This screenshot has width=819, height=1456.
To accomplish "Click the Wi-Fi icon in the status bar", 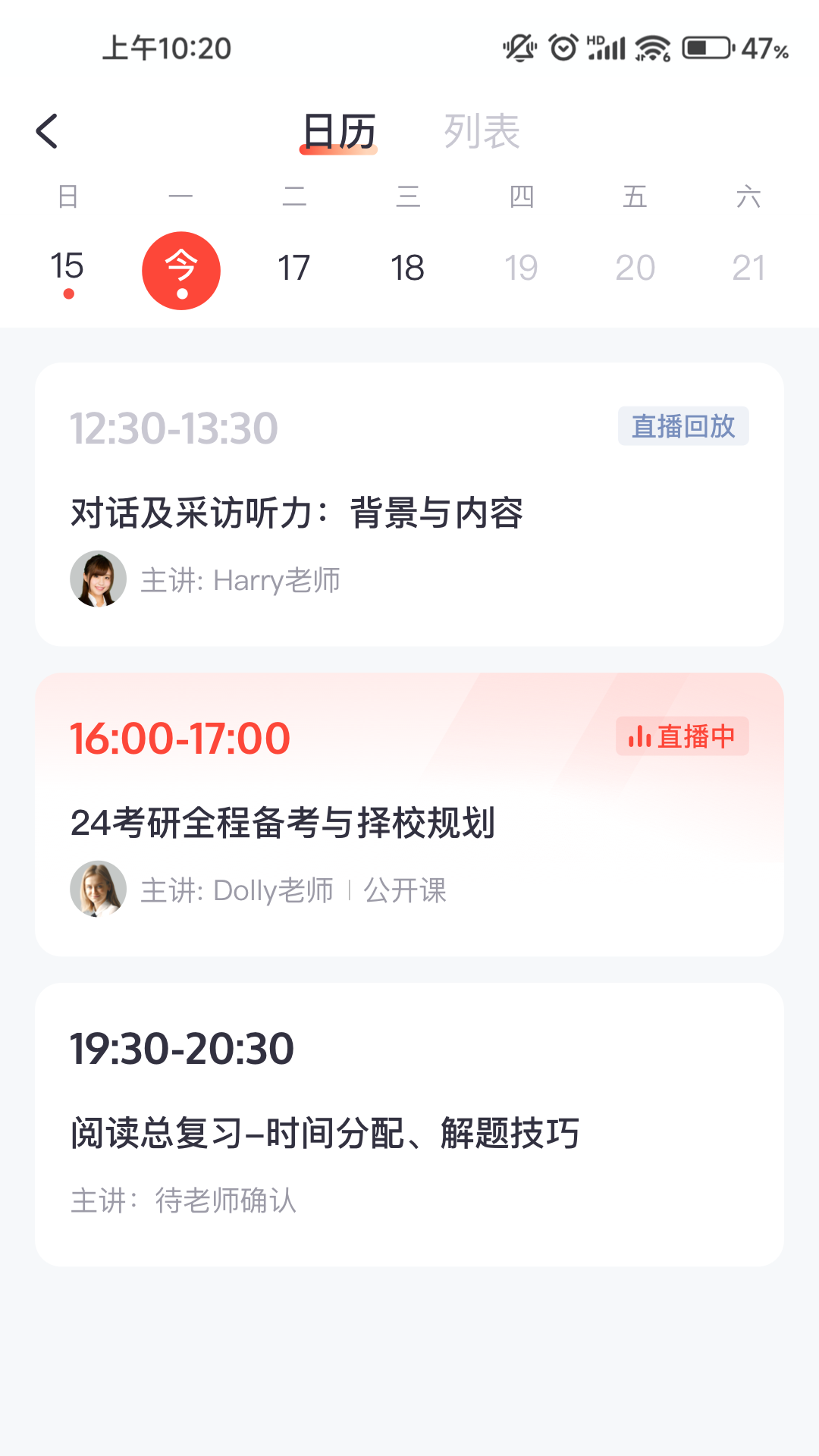I will click(648, 47).
